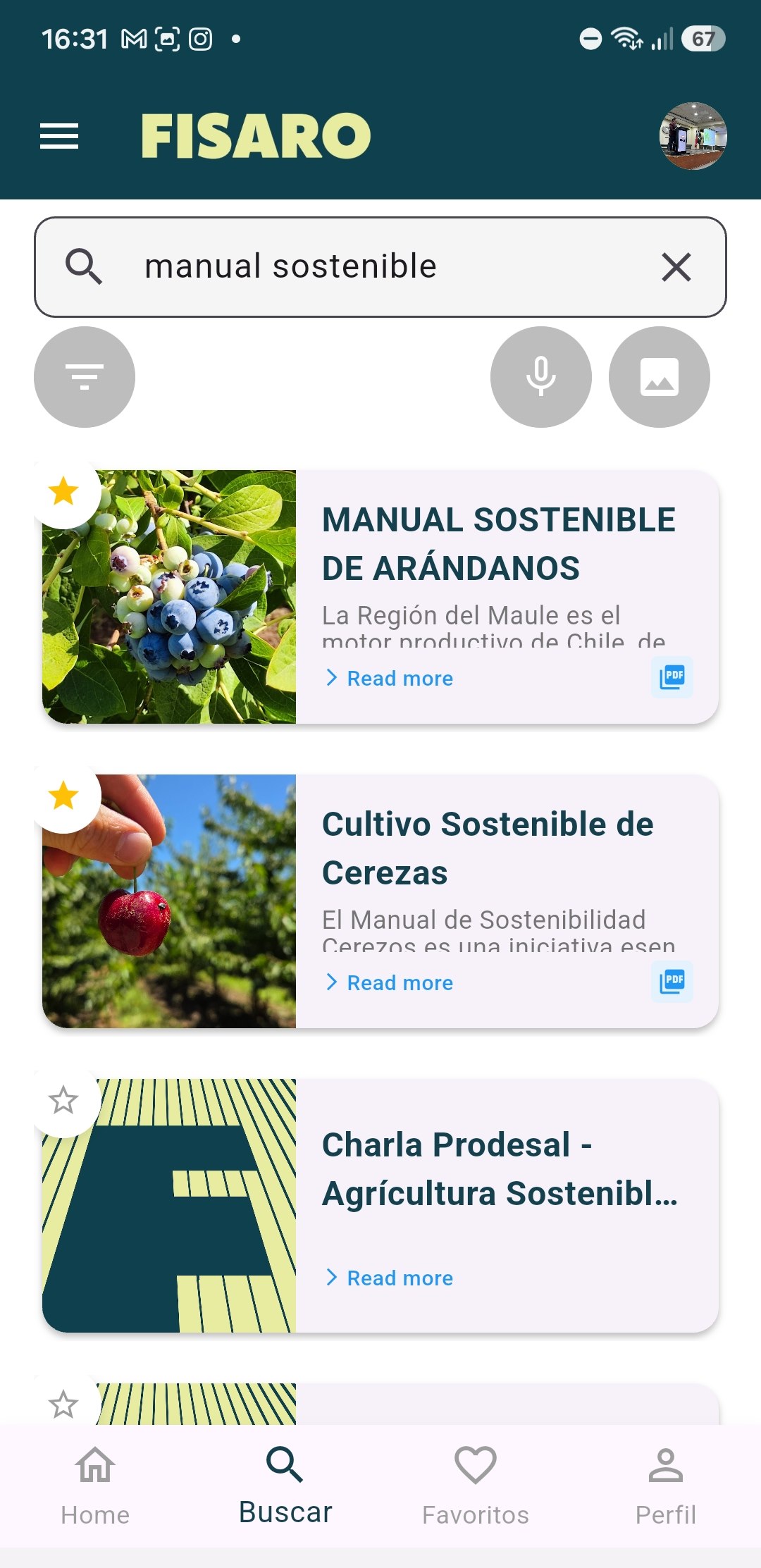Open the search filter options
This screenshot has height=1568, width=761.
pyautogui.click(x=85, y=377)
